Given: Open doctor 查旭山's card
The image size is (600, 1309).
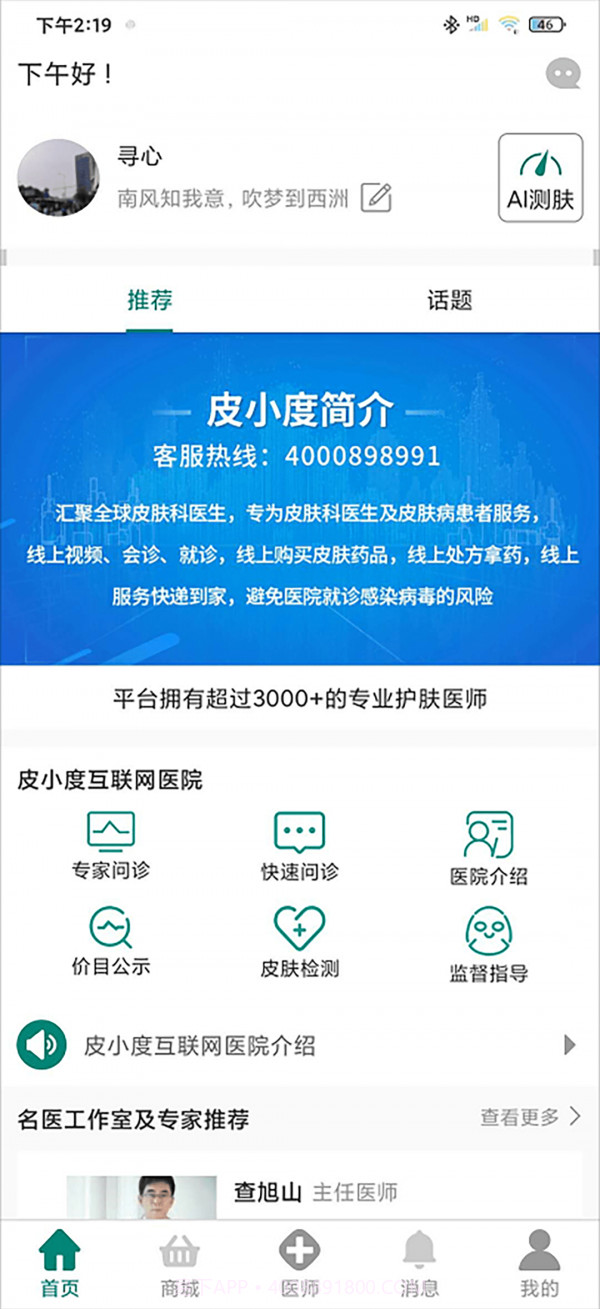Looking at the screenshot, I should coord(300,1190).
